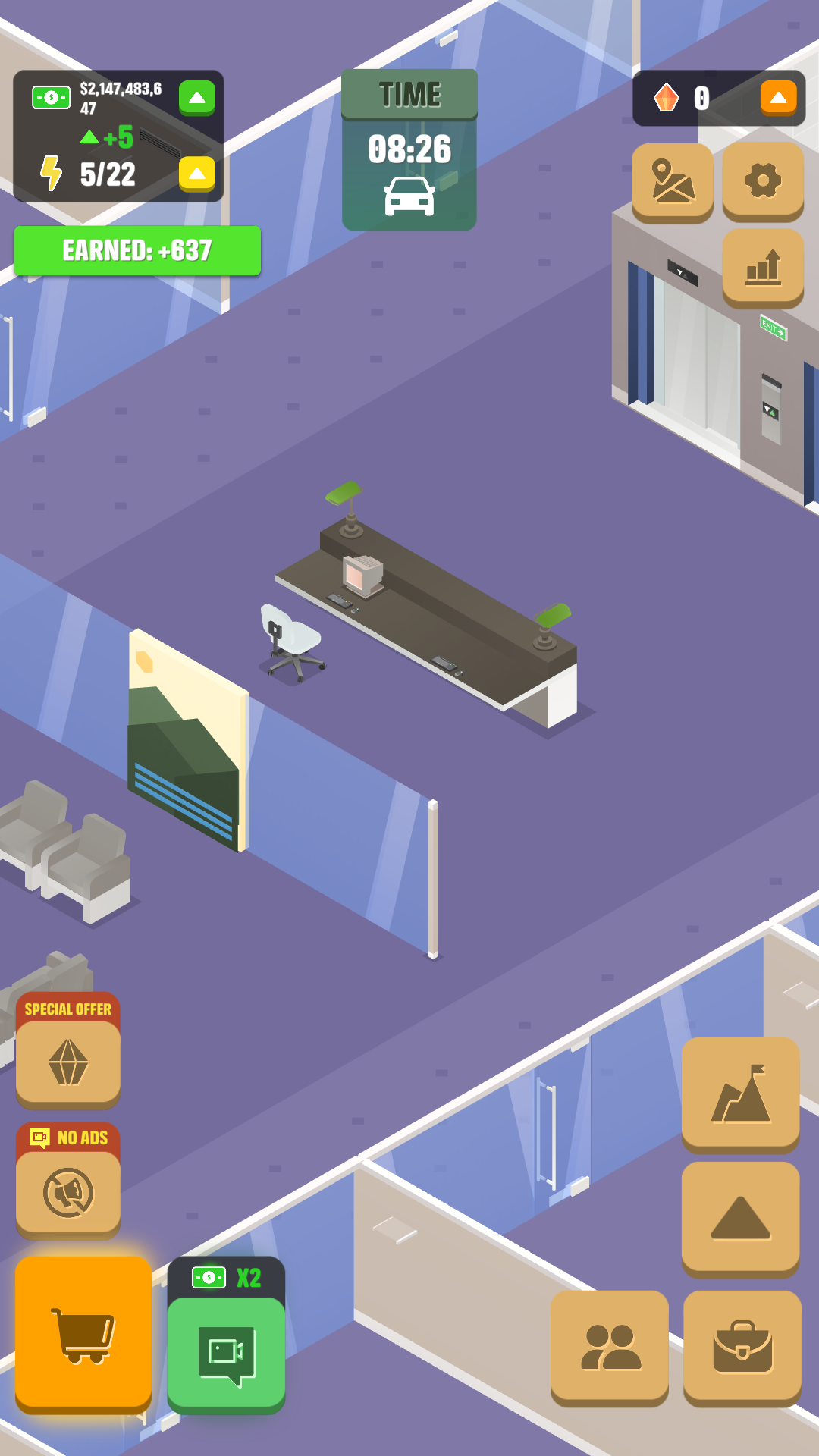Tap the yellow energy upgrade arrow
Screen dimensions: 819x1456
197,174
